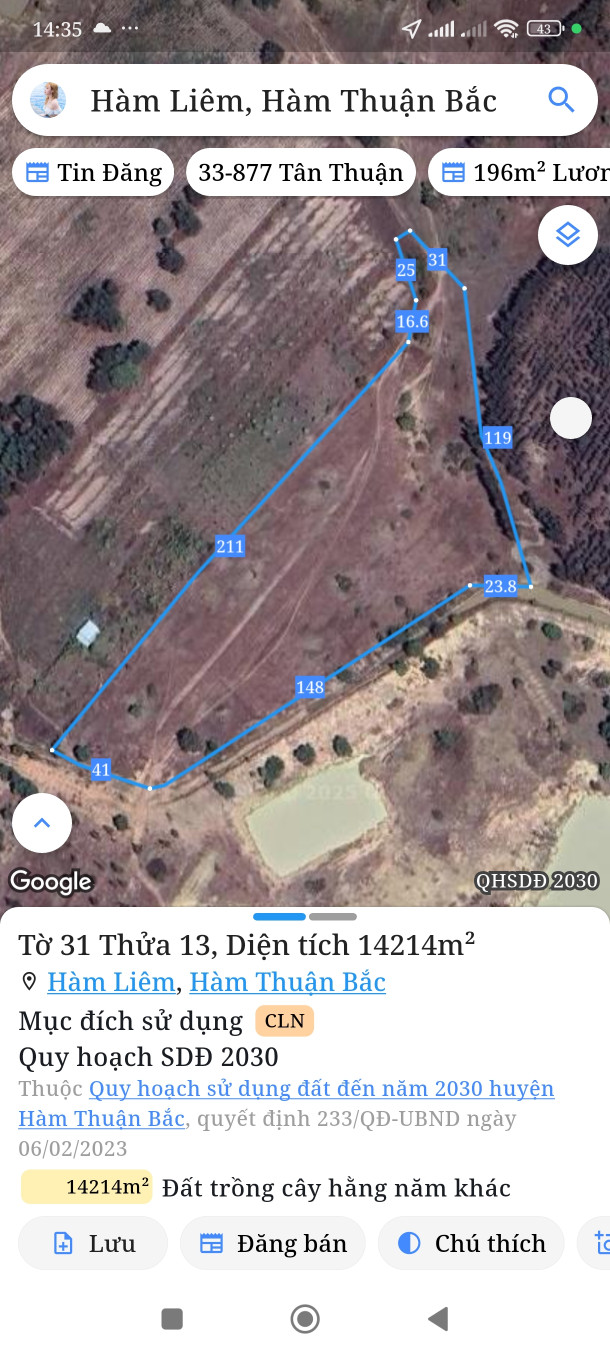610x1356 pixels.
Task: Open the Hàm Liêm location link
Action: 111,982
